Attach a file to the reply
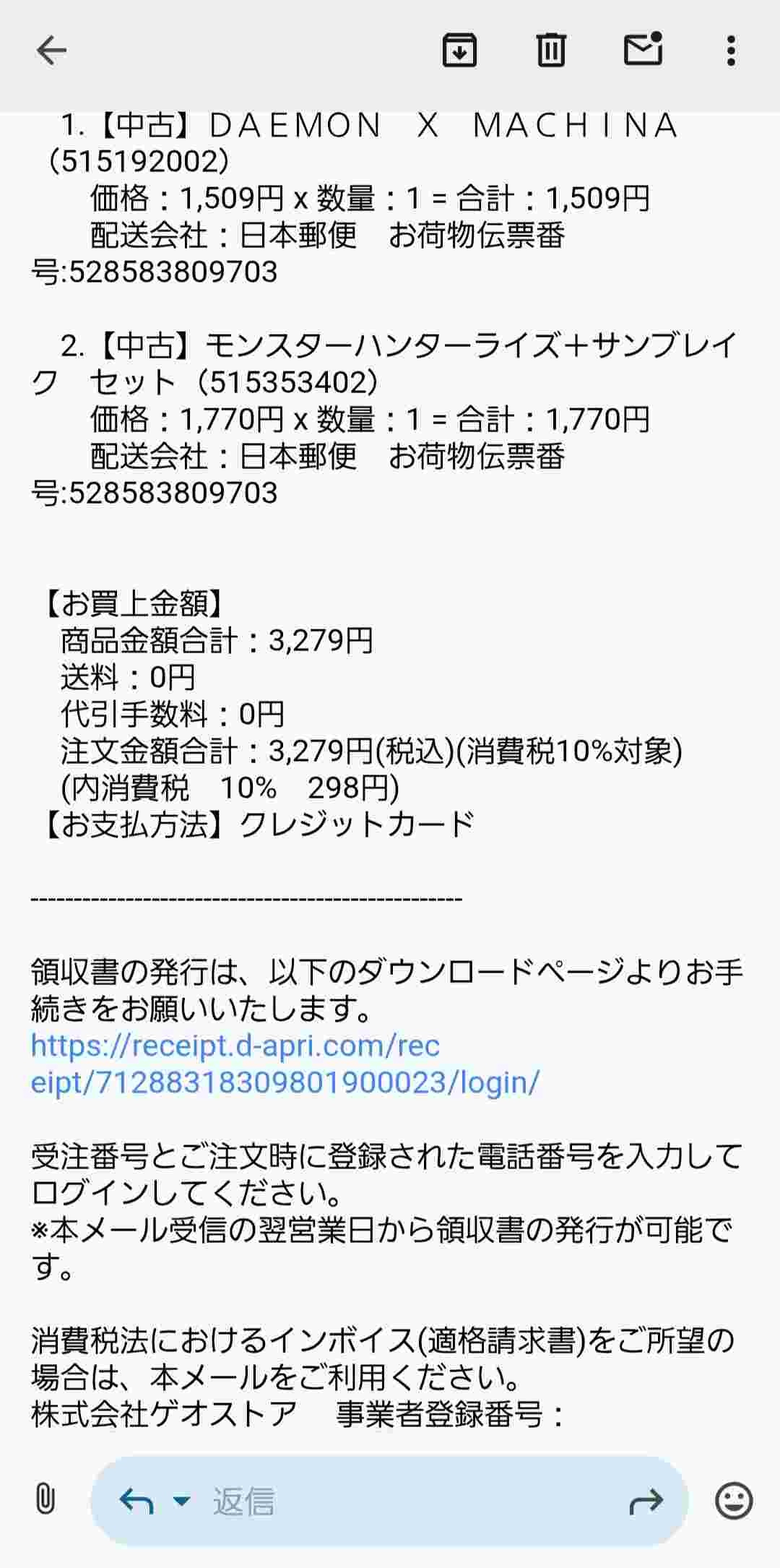The height and width of the screenshot is (1568, 780). pyautogui.click(x=45, y=1501)
